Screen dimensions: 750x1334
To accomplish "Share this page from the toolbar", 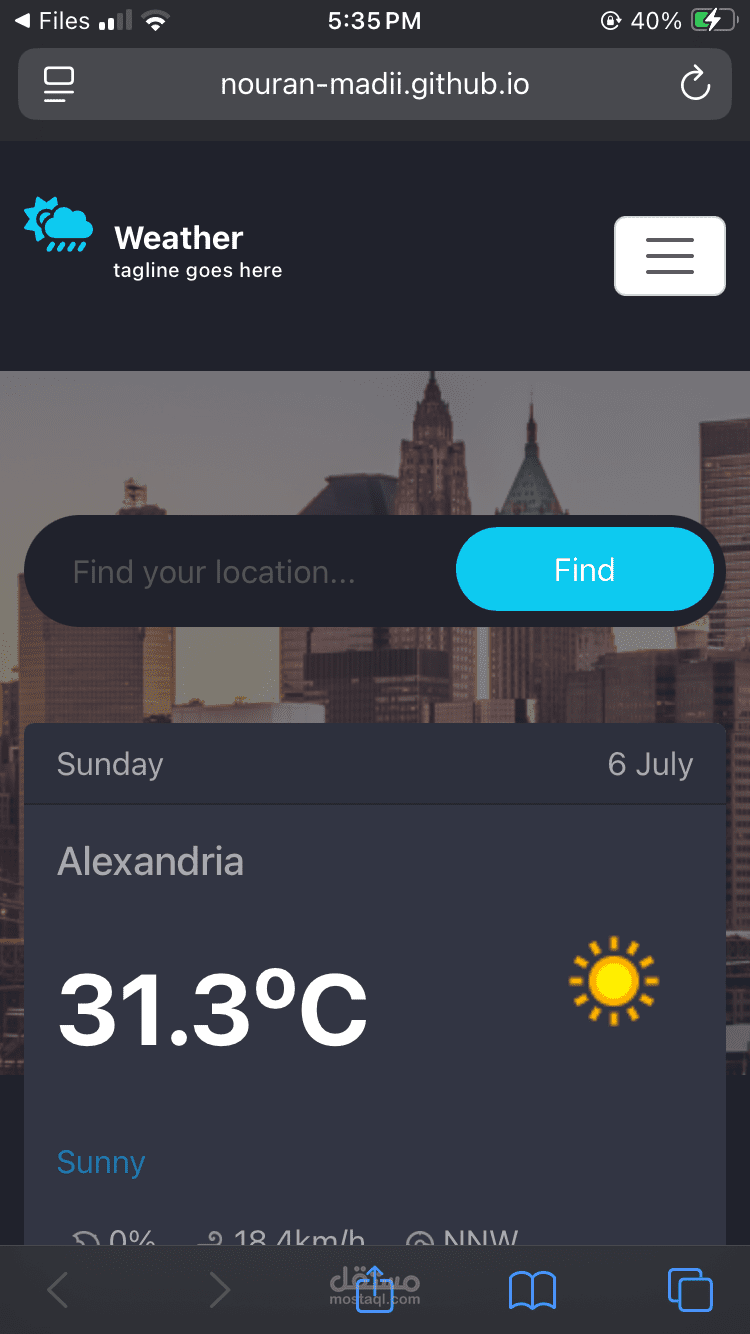I will click(x=375, y=1288).
